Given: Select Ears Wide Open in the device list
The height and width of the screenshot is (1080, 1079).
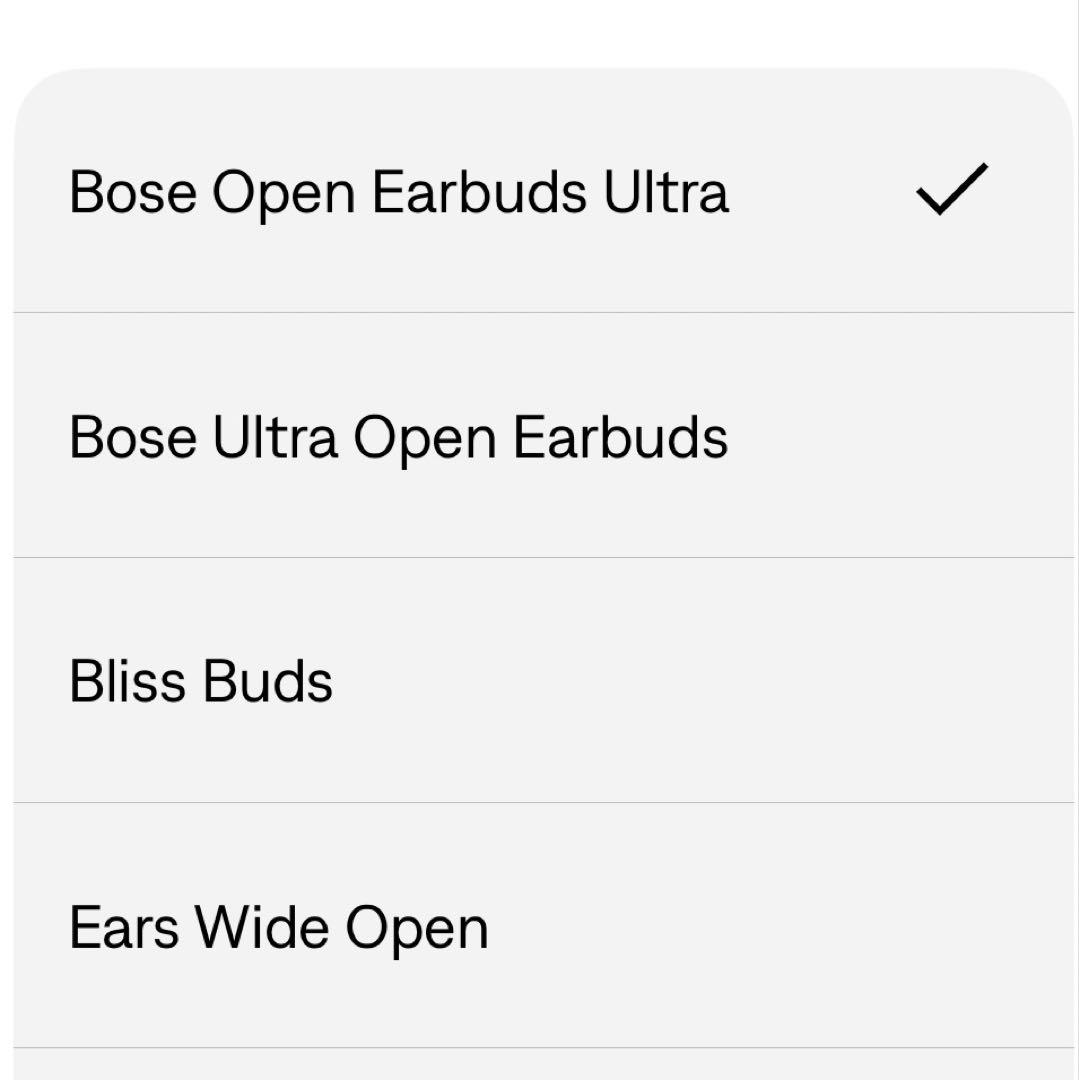Looking at the screenshot, I should tap(277, 926).
